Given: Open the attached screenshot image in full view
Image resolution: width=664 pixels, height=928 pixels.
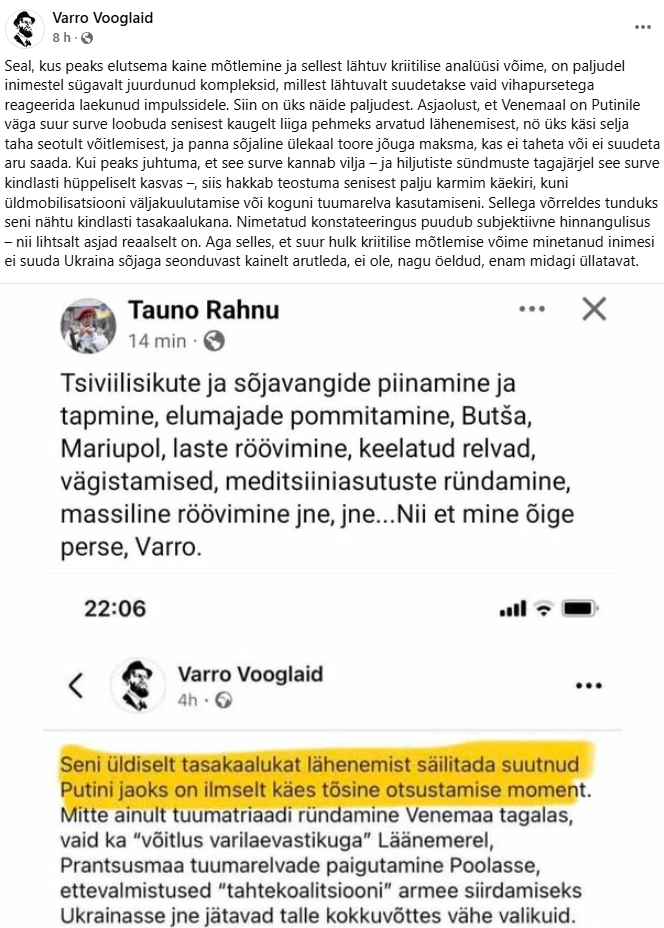Looking at the screenshot, I should 332,600.
